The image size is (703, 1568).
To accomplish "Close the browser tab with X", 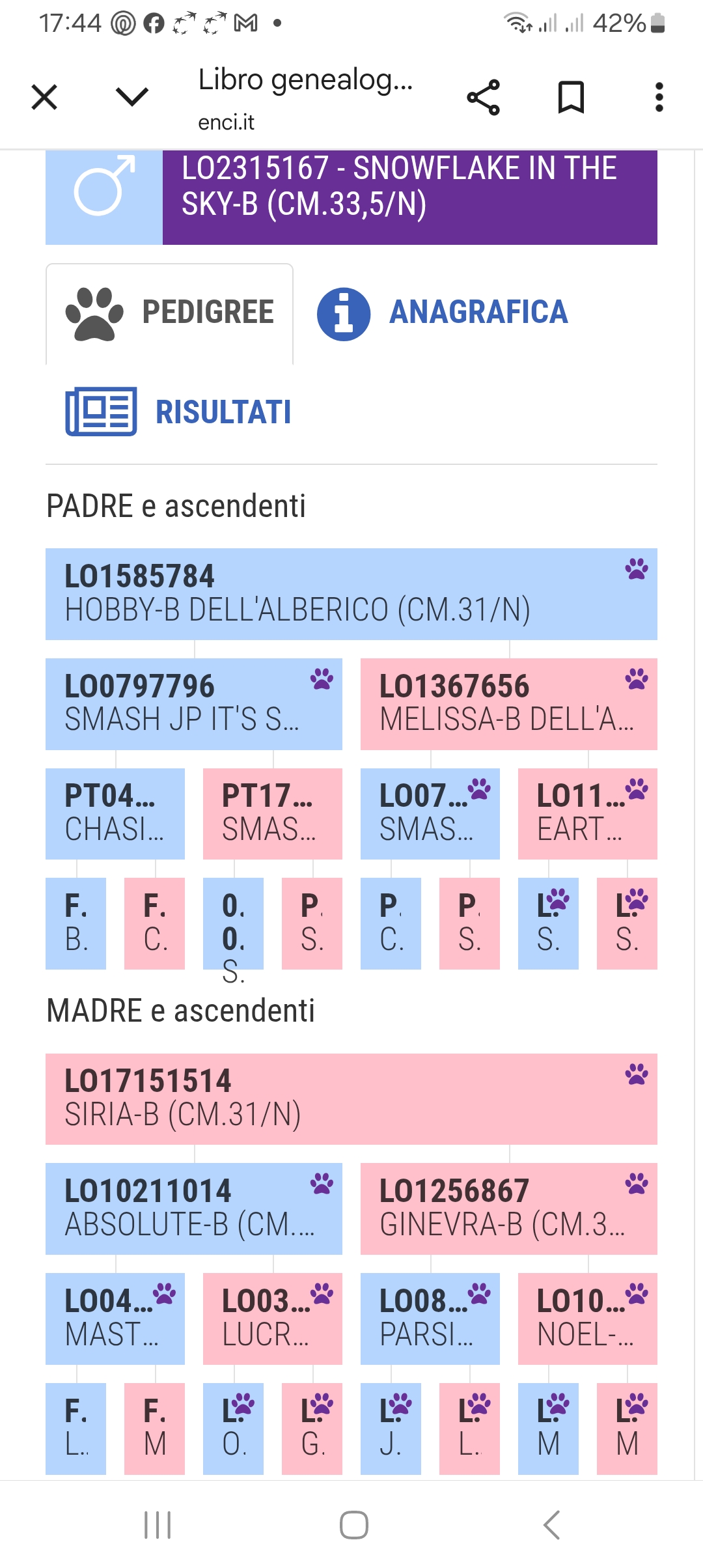I will (44, 98).
